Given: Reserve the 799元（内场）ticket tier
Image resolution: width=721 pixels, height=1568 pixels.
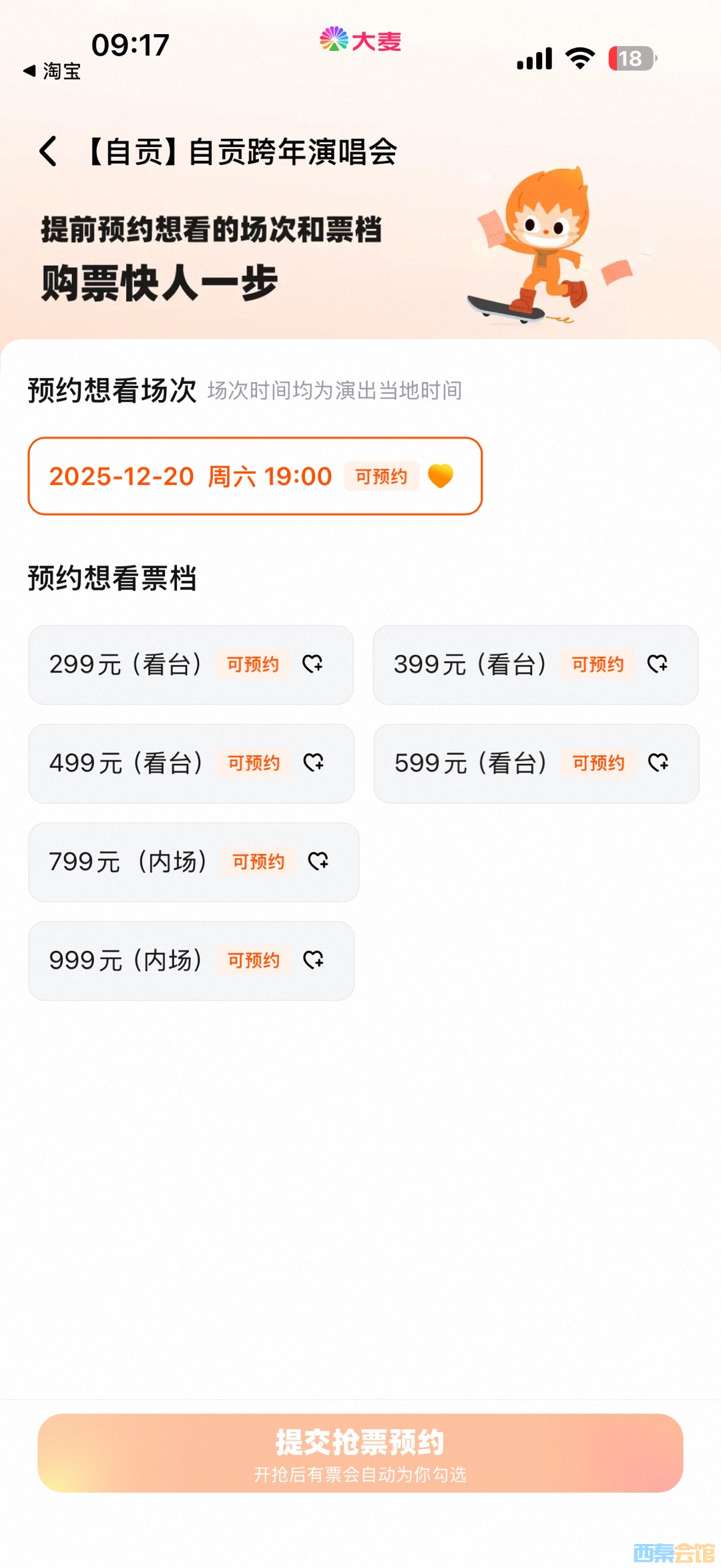Looking at the screenshot, I should (x=193, y=862).
